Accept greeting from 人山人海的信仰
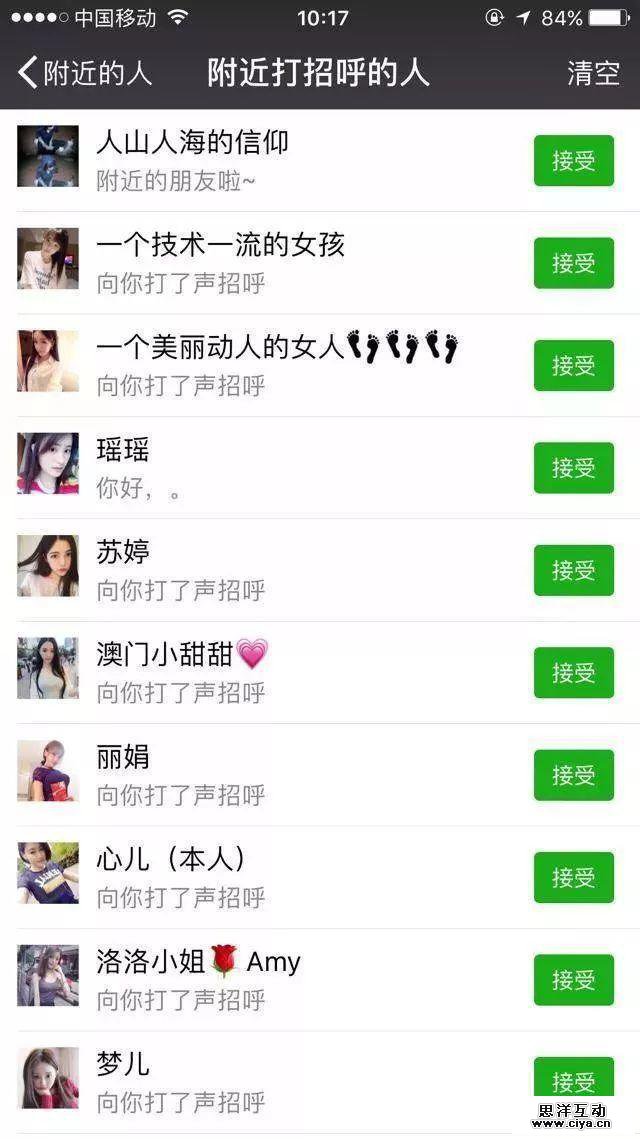 click(x=573, y=161)
